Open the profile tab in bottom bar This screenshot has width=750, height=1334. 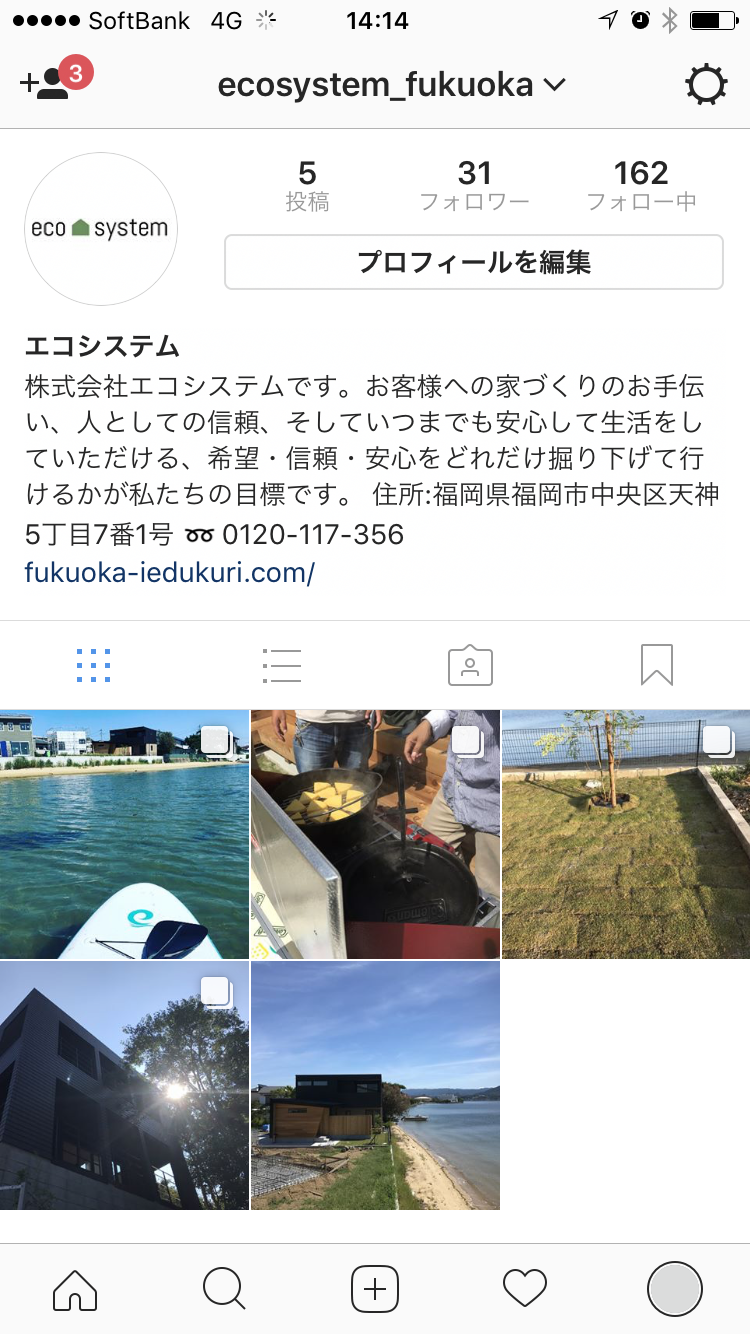pos(675,1289)
